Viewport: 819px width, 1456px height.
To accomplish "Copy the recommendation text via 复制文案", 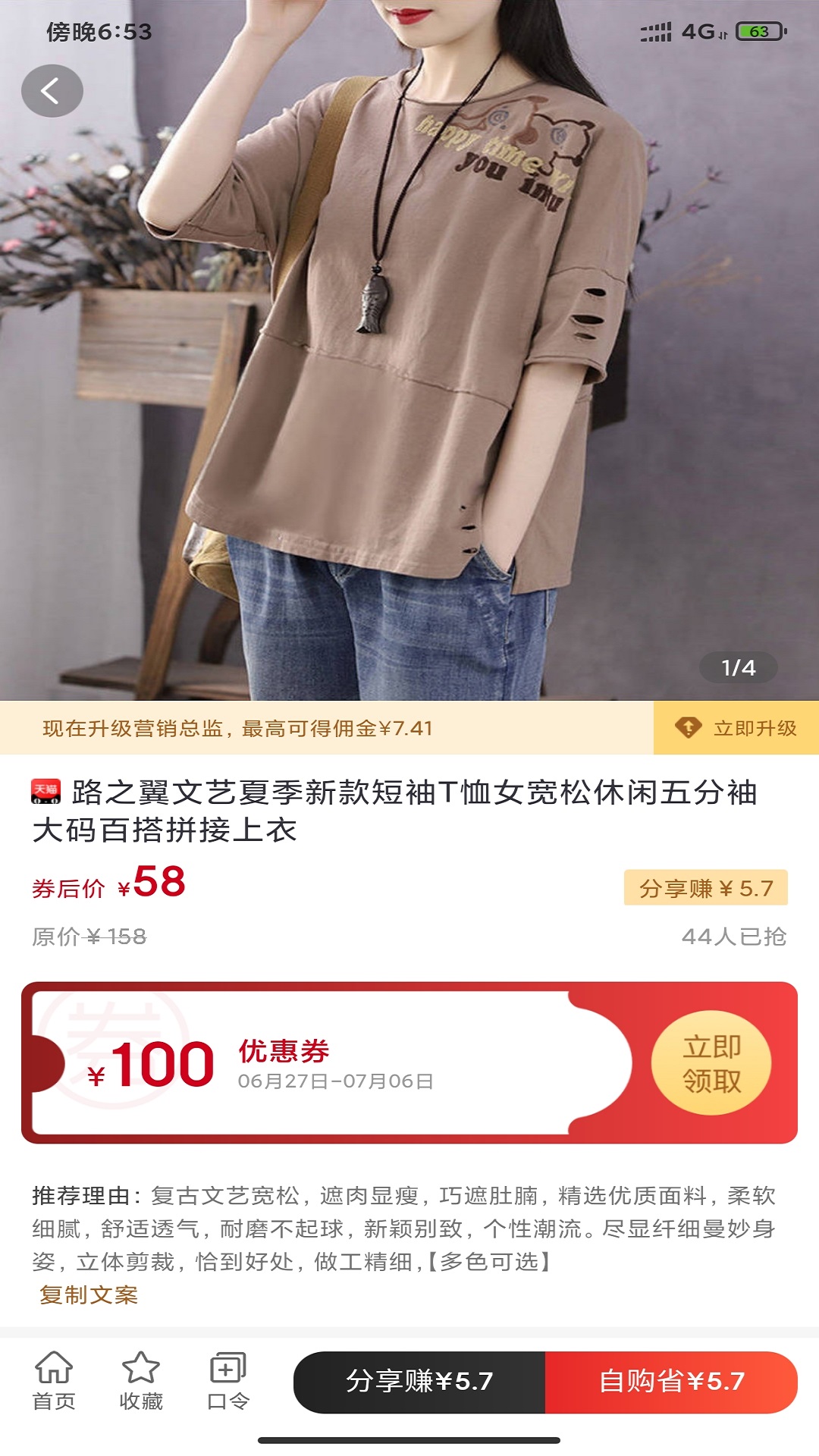I will [89, 1295].
